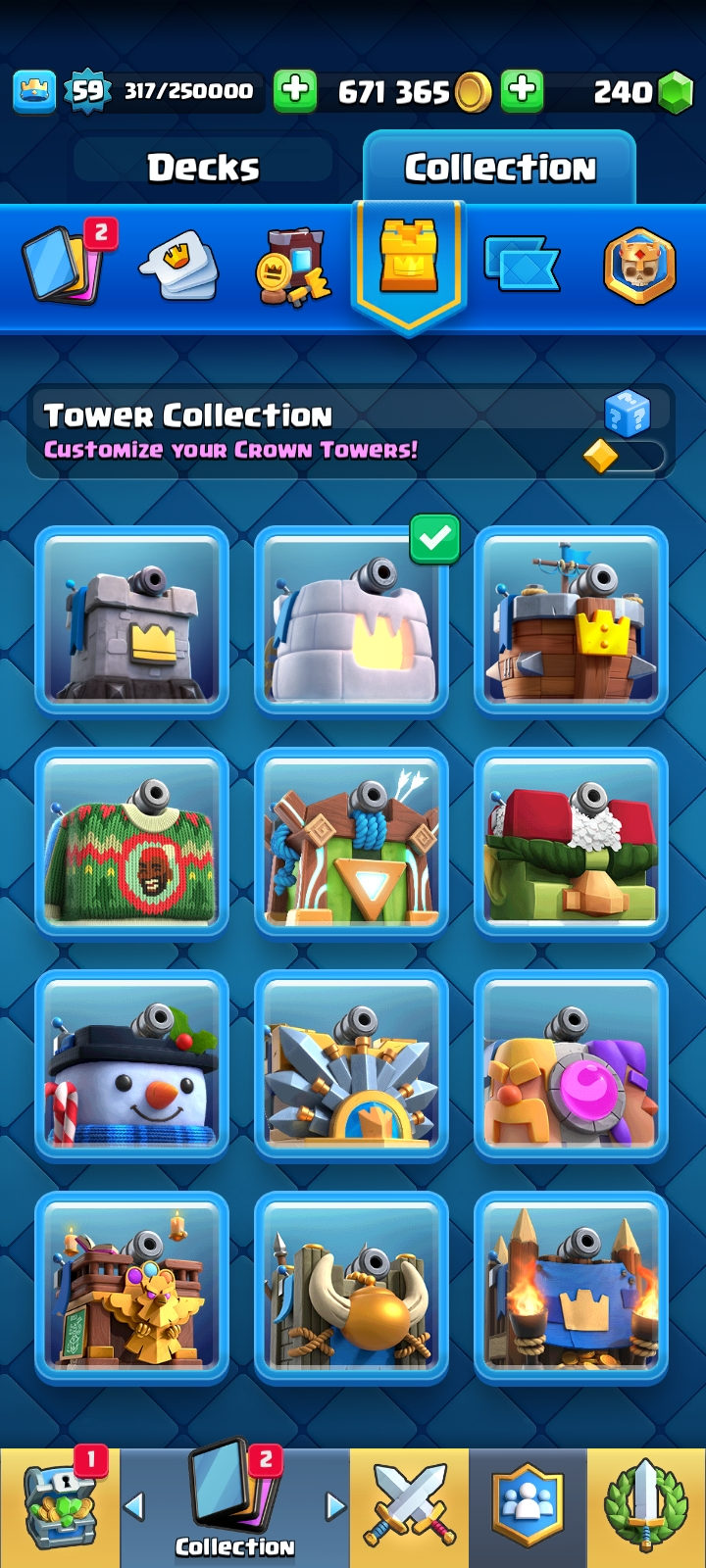This screenshot has width=706, height=1568.
Task: Pick the pink orb wizard tower
Action: (571, 1064)
